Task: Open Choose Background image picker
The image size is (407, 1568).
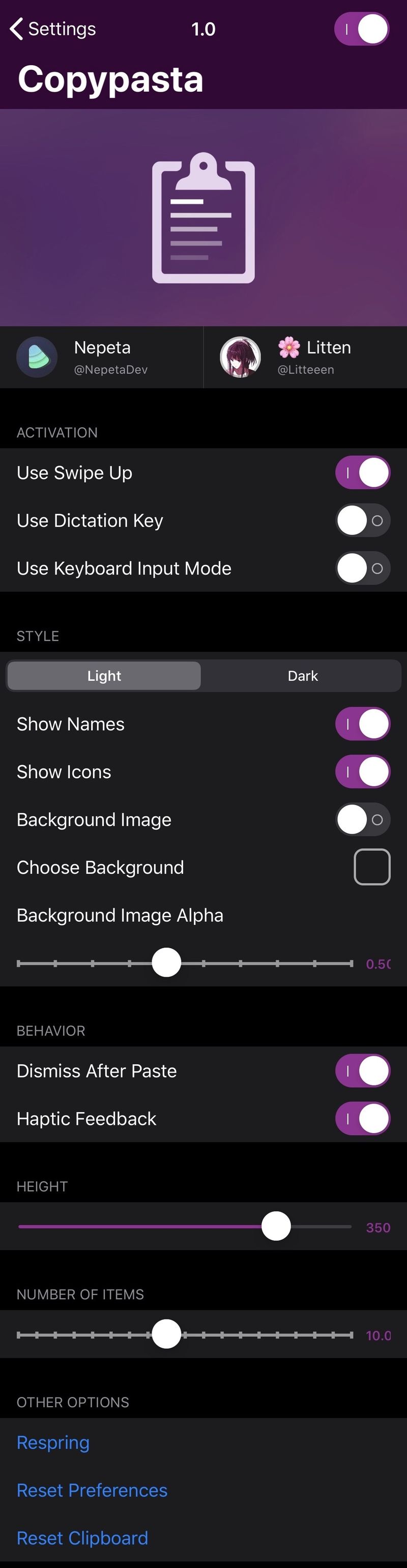Action: pos(371,867)
